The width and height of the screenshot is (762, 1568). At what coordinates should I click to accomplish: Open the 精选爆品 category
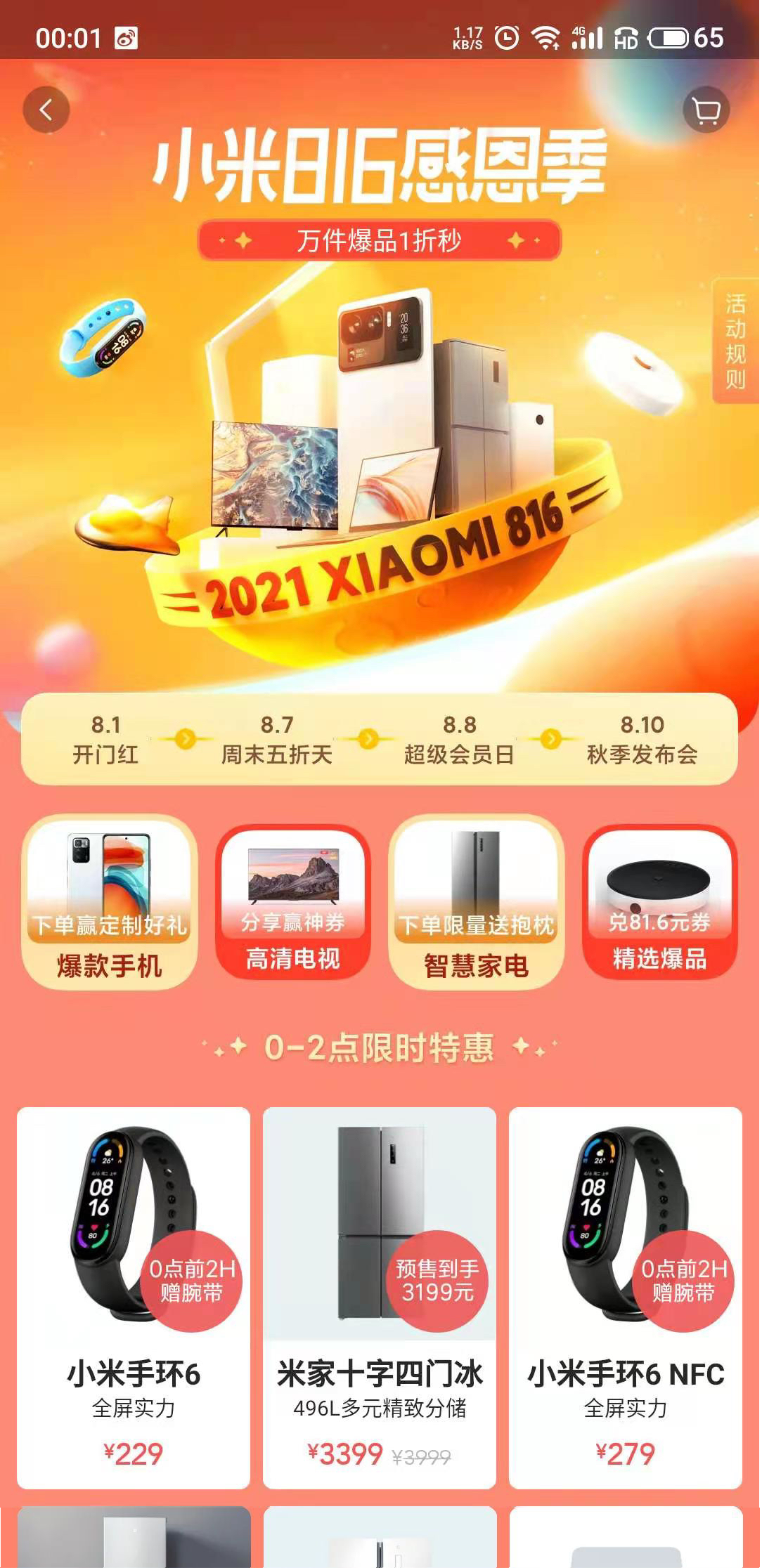click(659, 902)
